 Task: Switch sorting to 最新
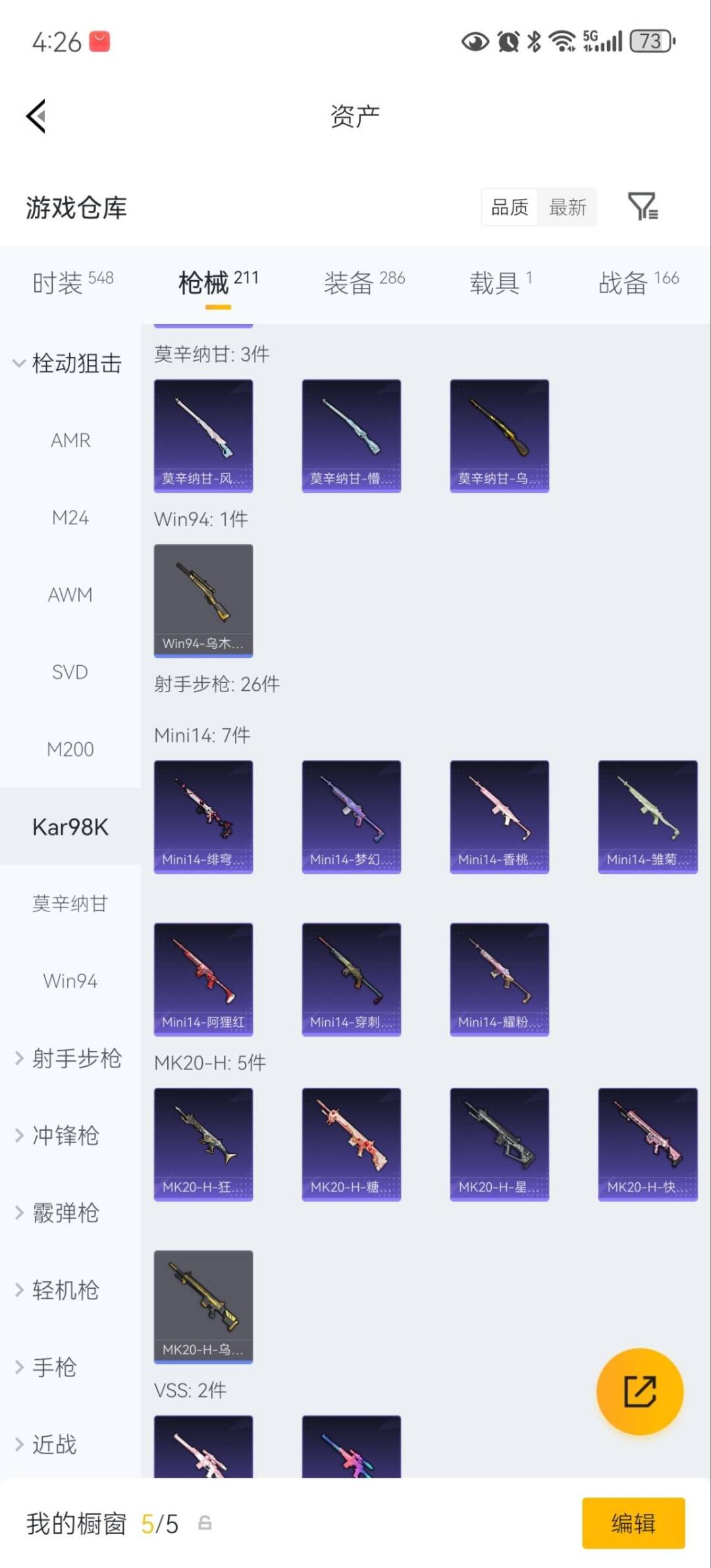tap(567, 207)
